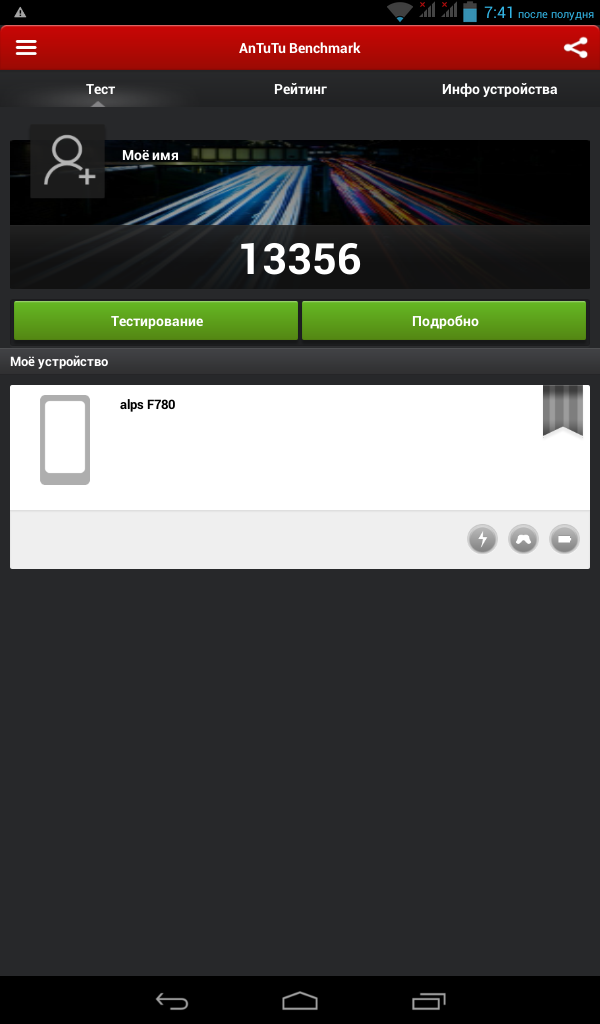Tap the gamepad icon
Image resolution: width=600 pixels, height=1024 pixels.
tap(523, 540)
